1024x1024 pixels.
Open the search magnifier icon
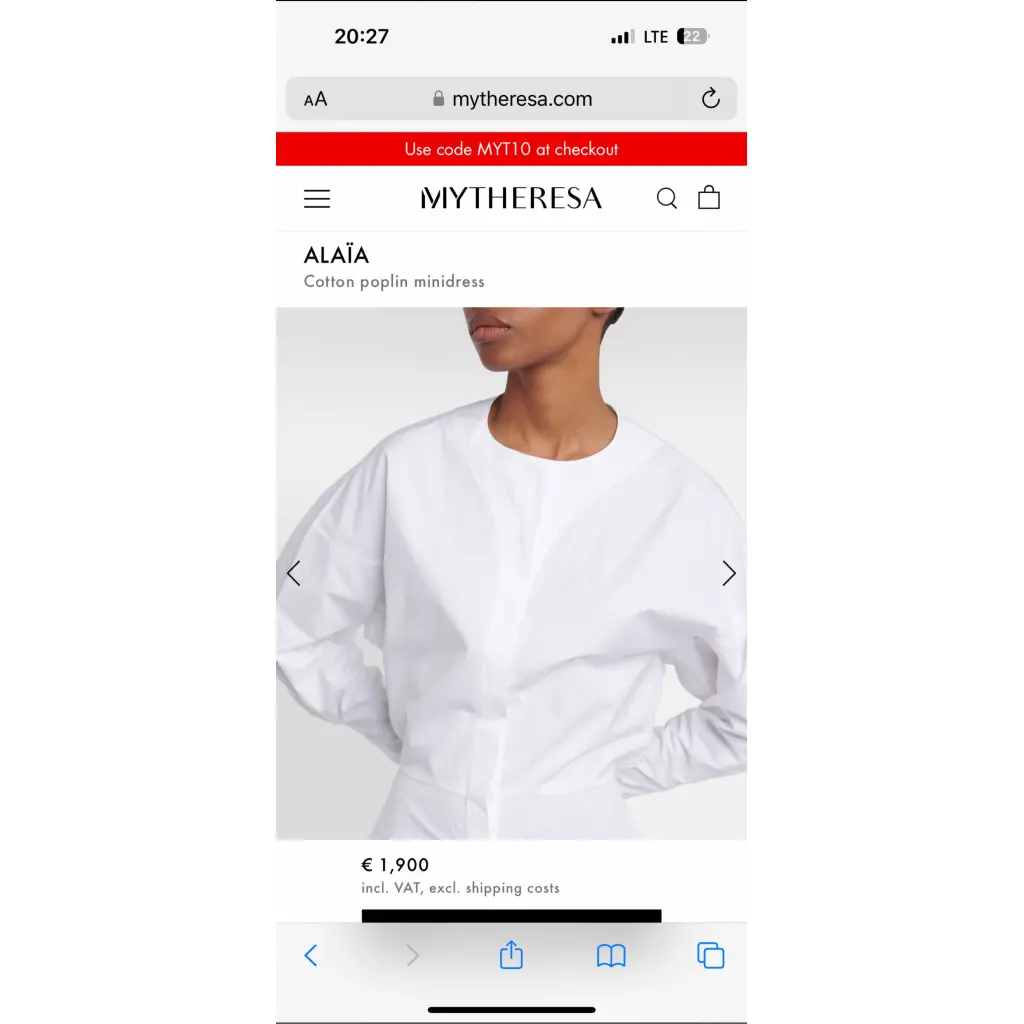[667, 198]
